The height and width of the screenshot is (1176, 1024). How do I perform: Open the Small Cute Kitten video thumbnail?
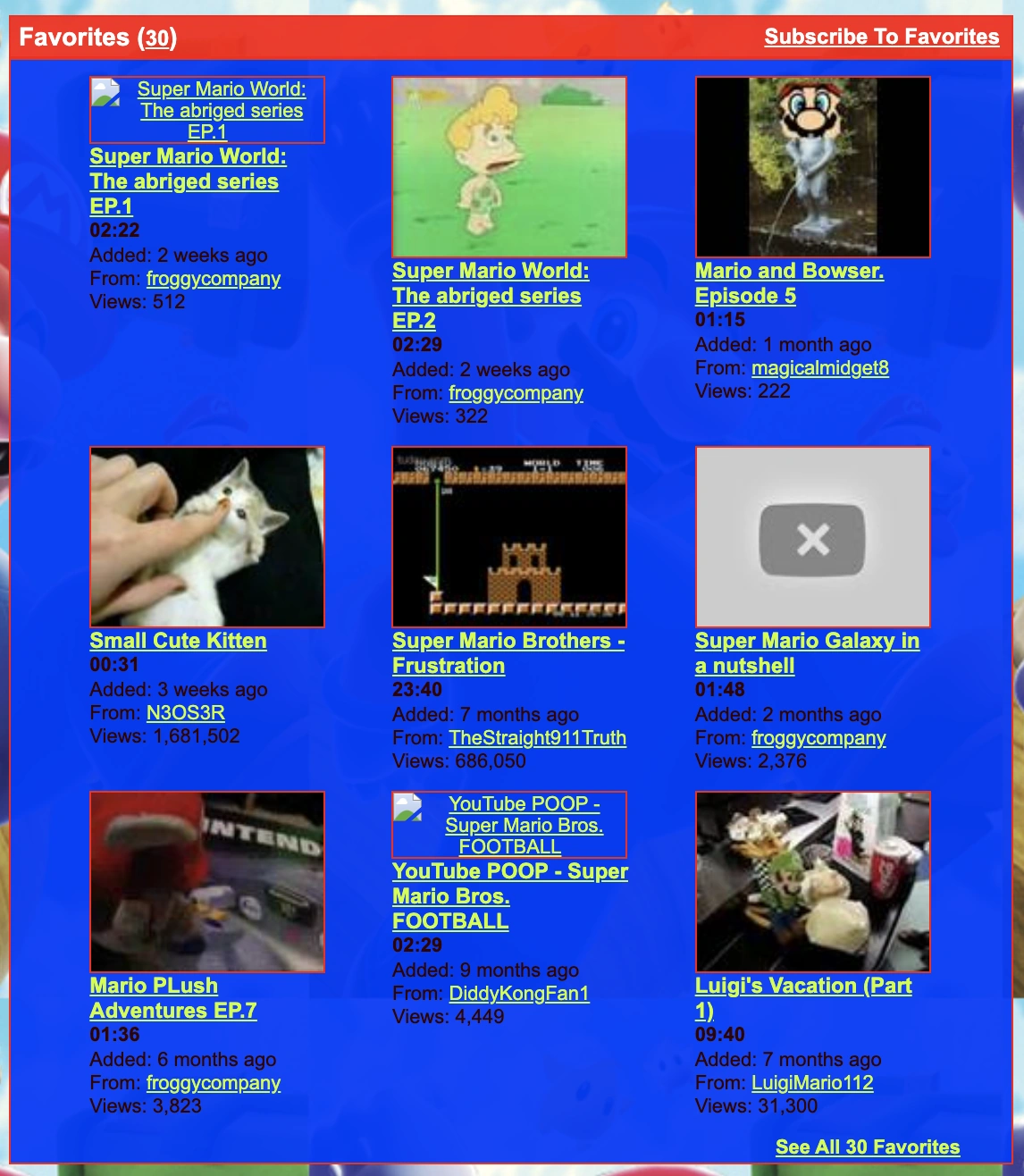[207, 537]
